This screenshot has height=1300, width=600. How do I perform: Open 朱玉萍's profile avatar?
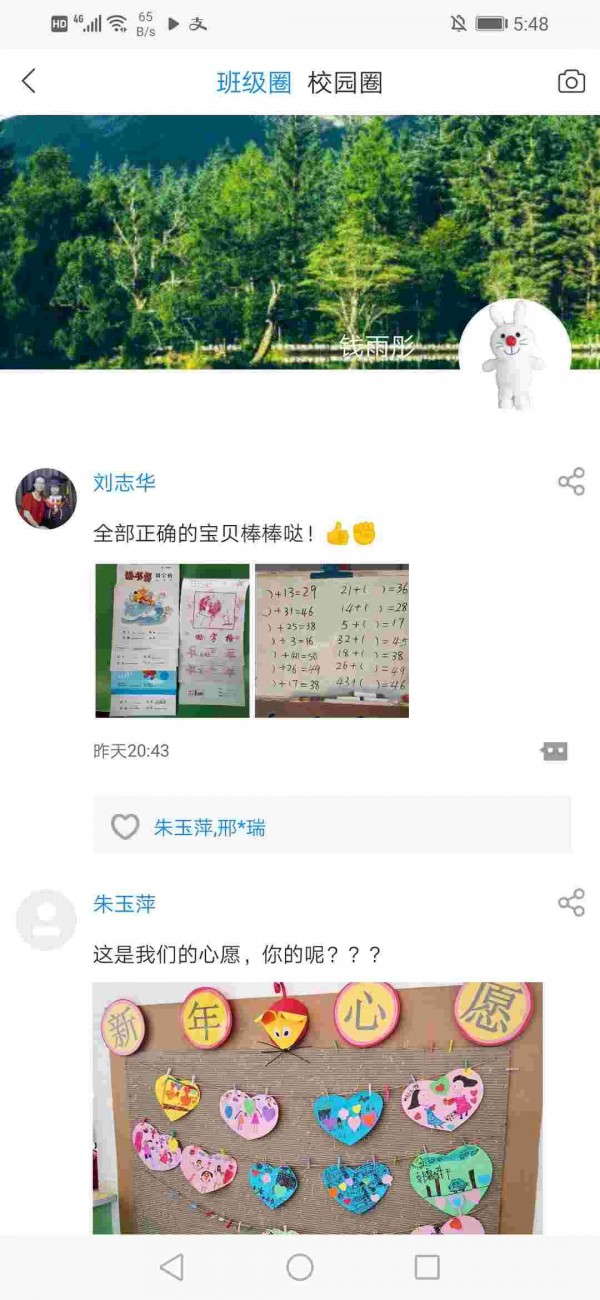[x=46, y=920]
